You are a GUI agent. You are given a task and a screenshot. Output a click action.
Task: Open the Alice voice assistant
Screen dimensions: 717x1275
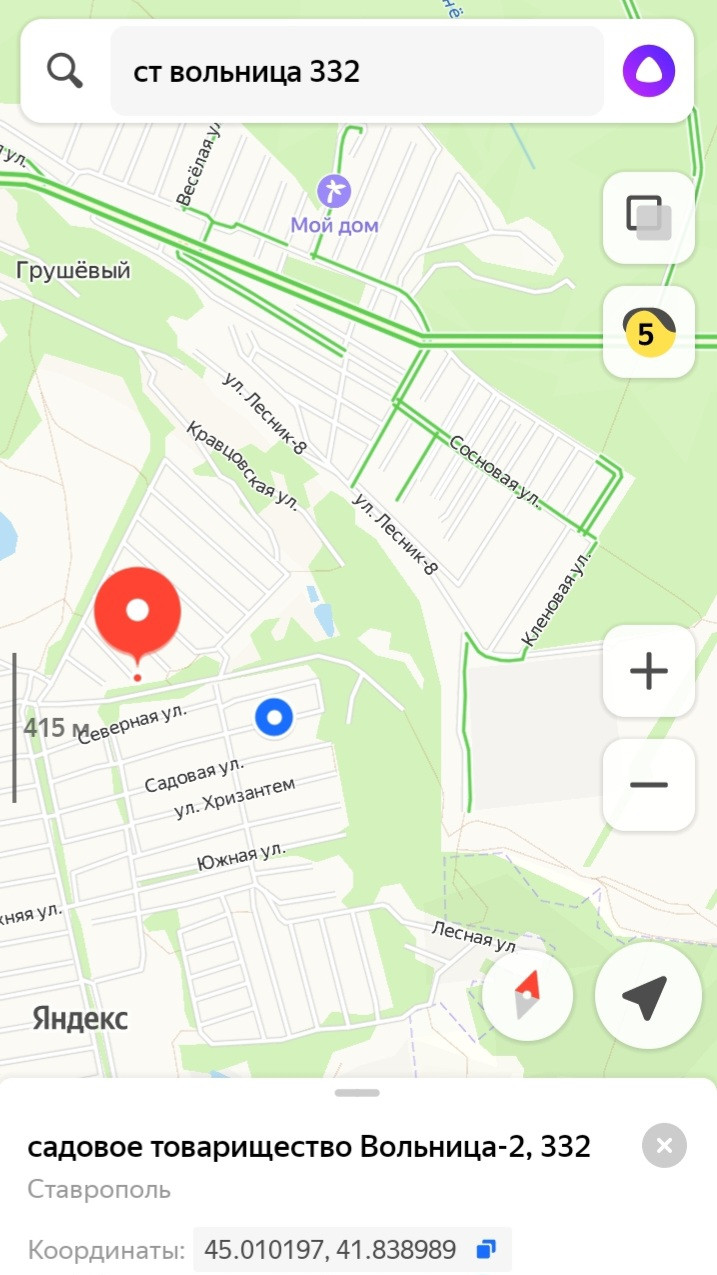[x=649, y=71]
